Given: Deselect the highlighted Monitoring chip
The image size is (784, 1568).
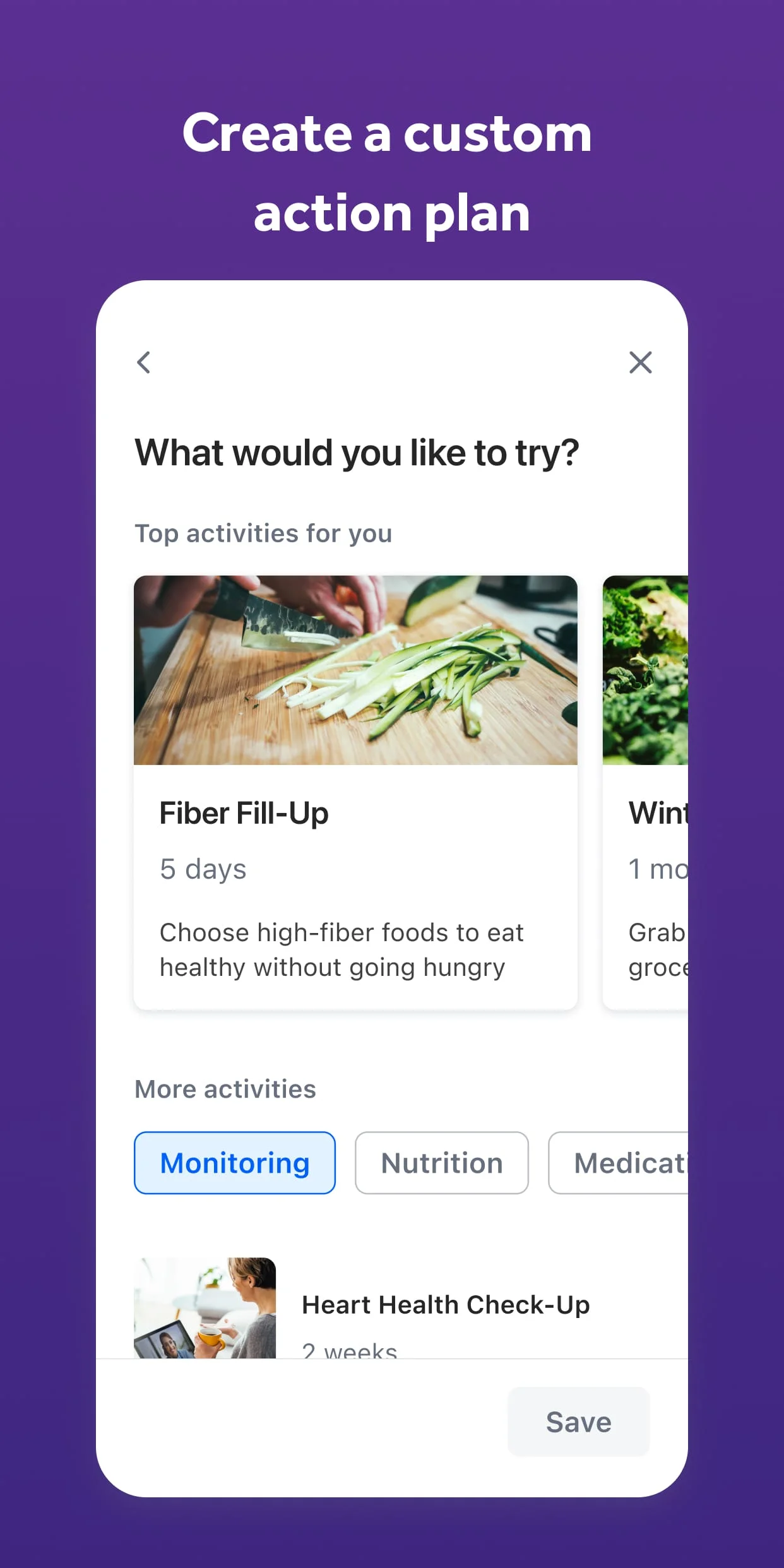Looking at the screenshot, I should pos(234,1162).
